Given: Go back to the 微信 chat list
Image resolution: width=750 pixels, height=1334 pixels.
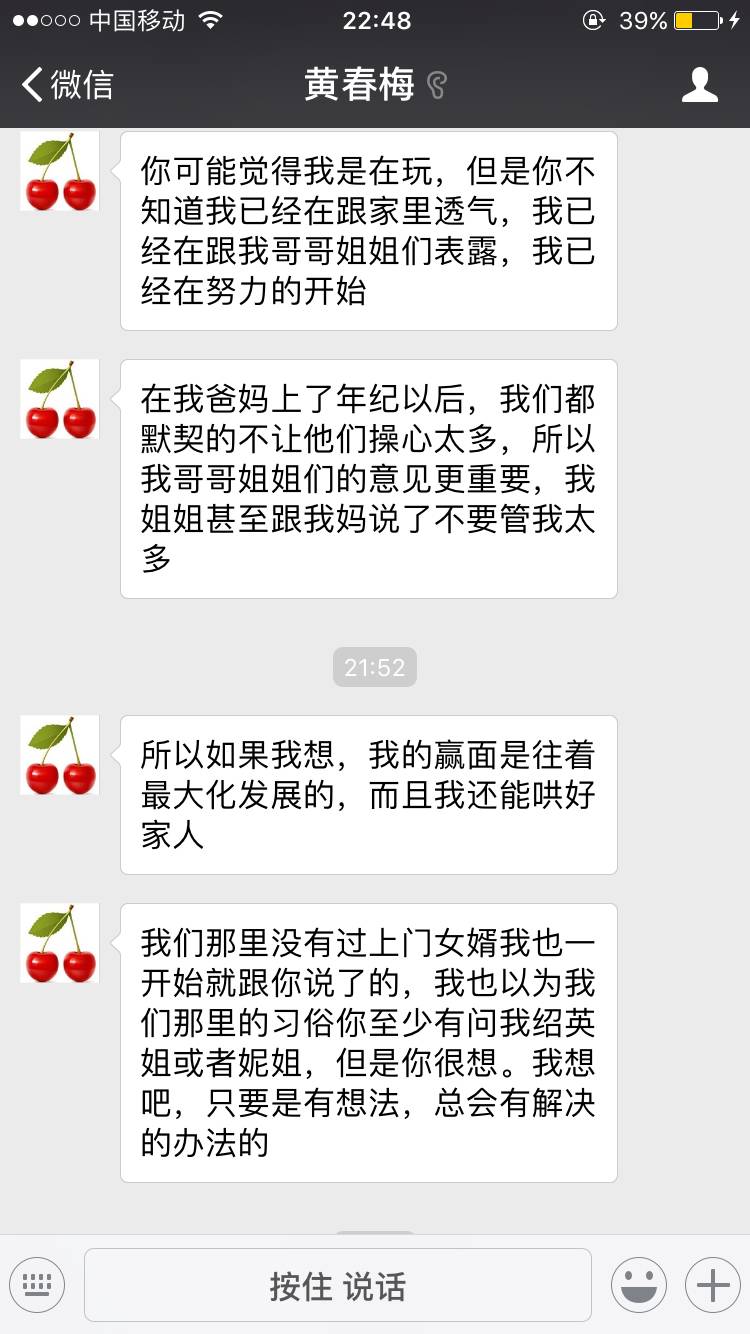Looking at the screenshot, I should click(x=68, y=85).
